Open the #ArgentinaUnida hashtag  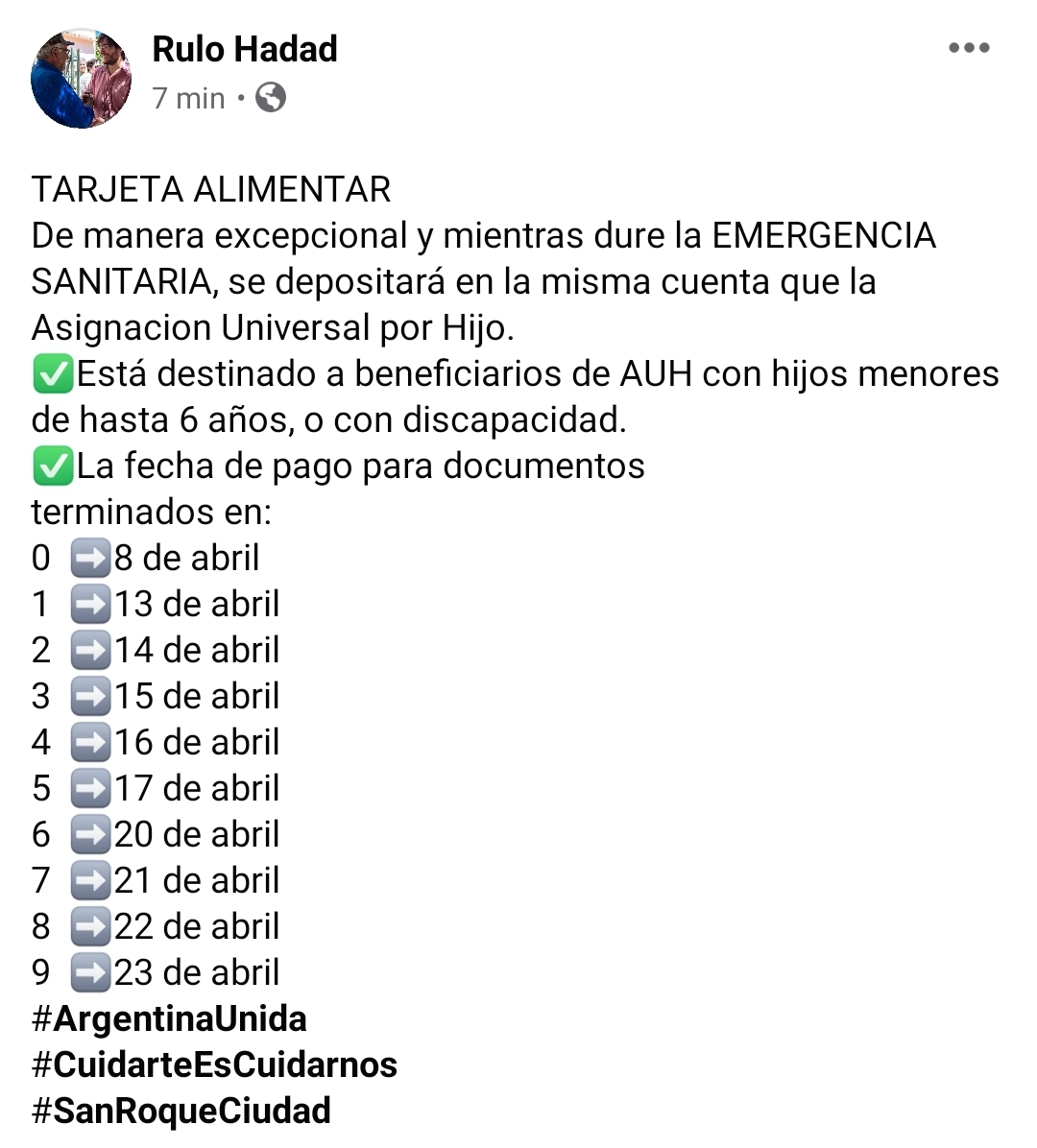(169, 1018)
